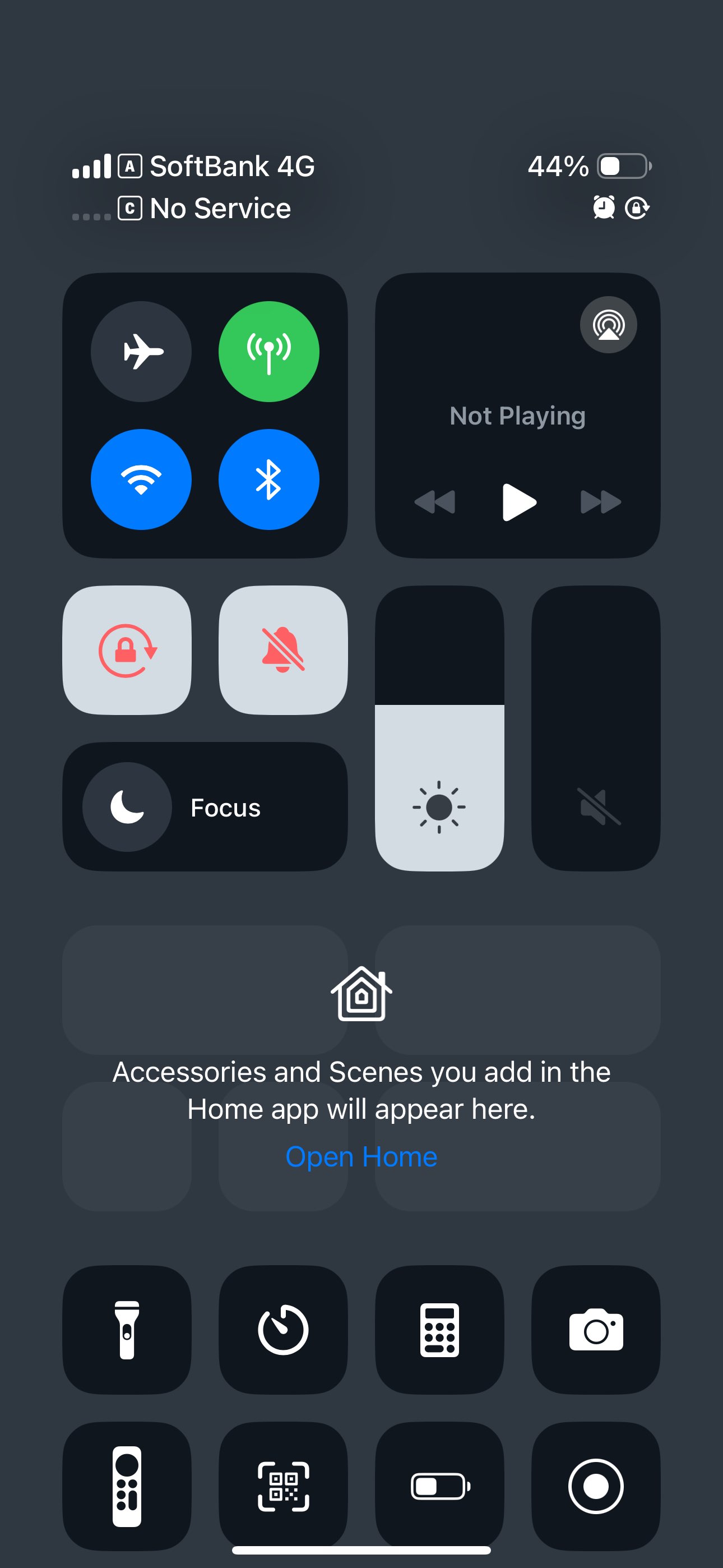723x1568 pixels.
Task: Open AirPlay output selector
Action: tap(608, 325)
